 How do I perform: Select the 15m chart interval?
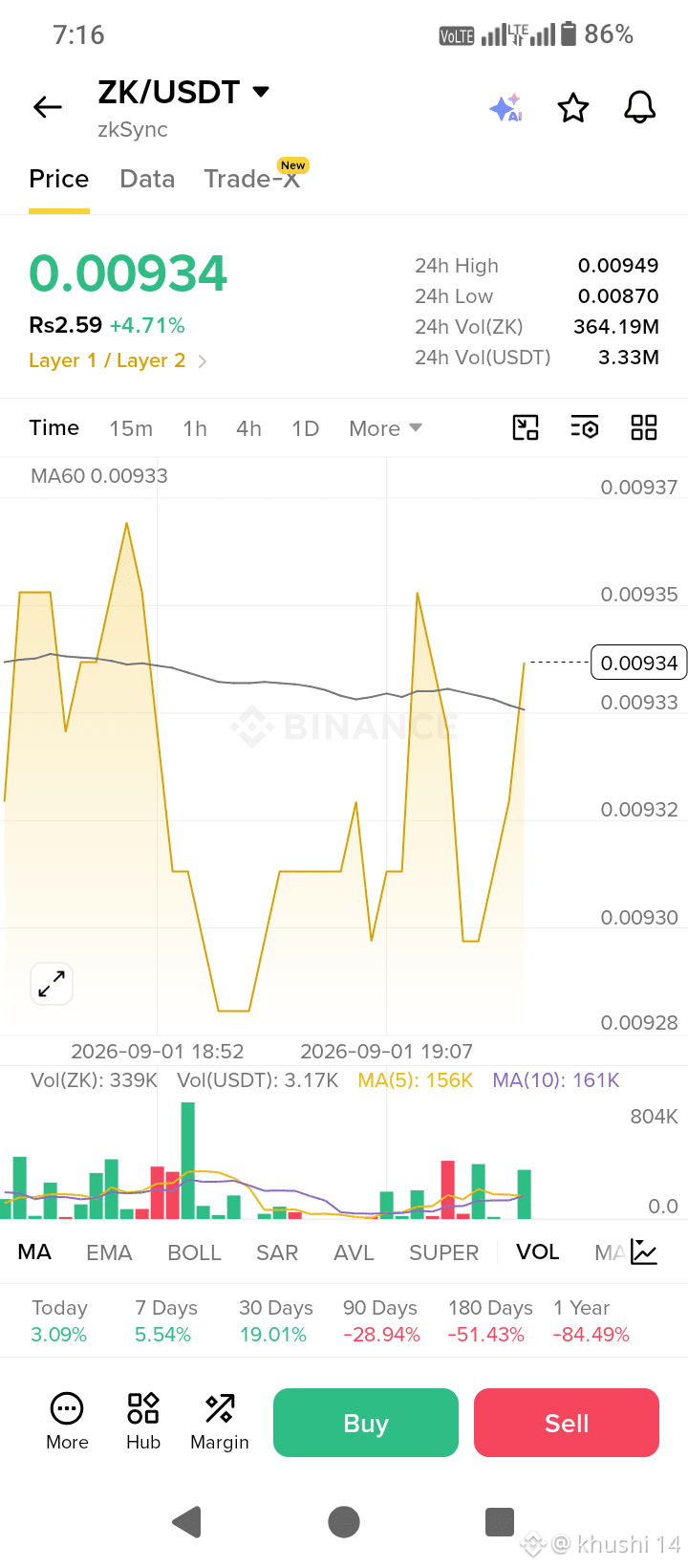click(131, 428)
